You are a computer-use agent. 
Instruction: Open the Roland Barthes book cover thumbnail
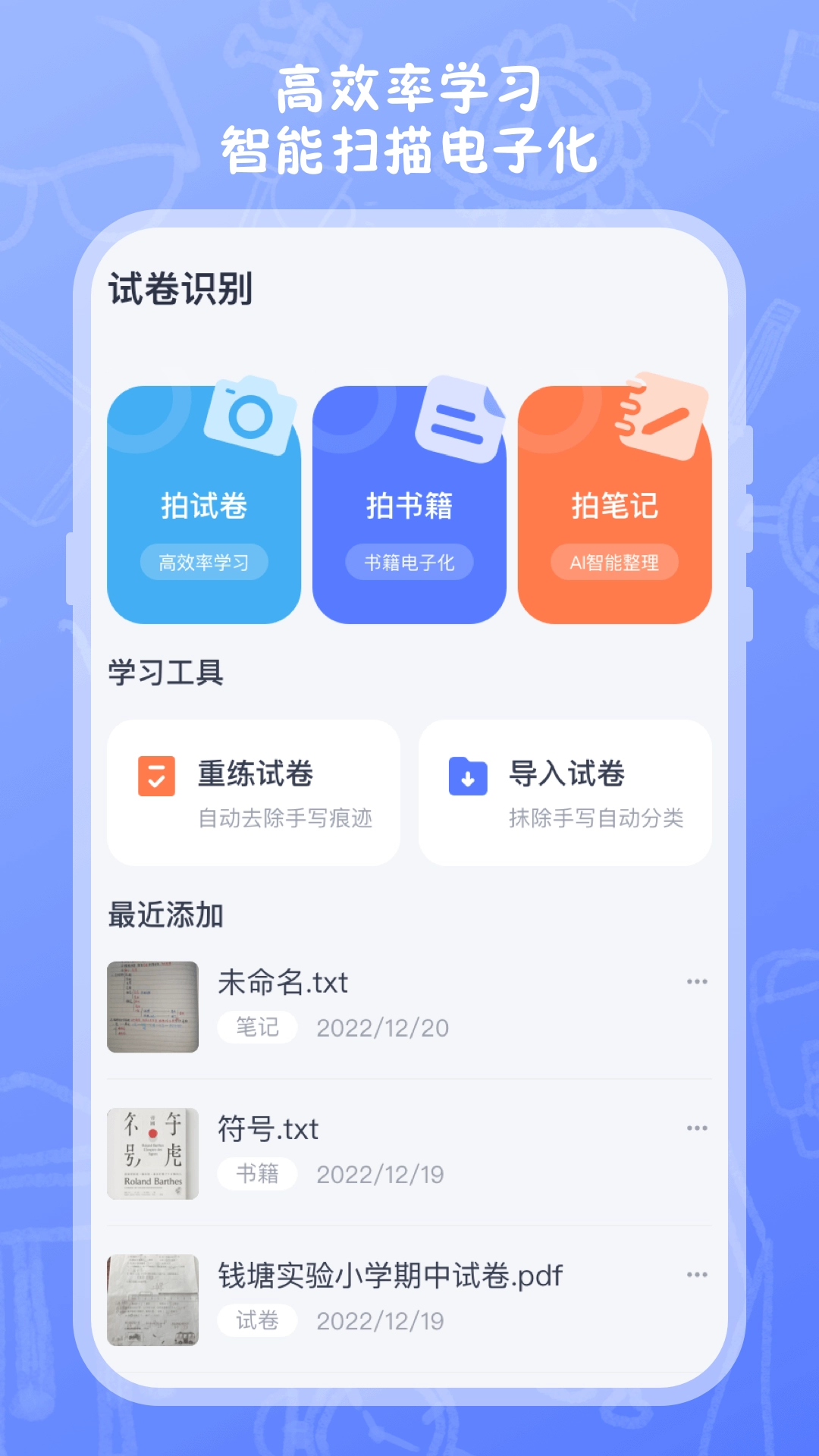(152, 1151)
